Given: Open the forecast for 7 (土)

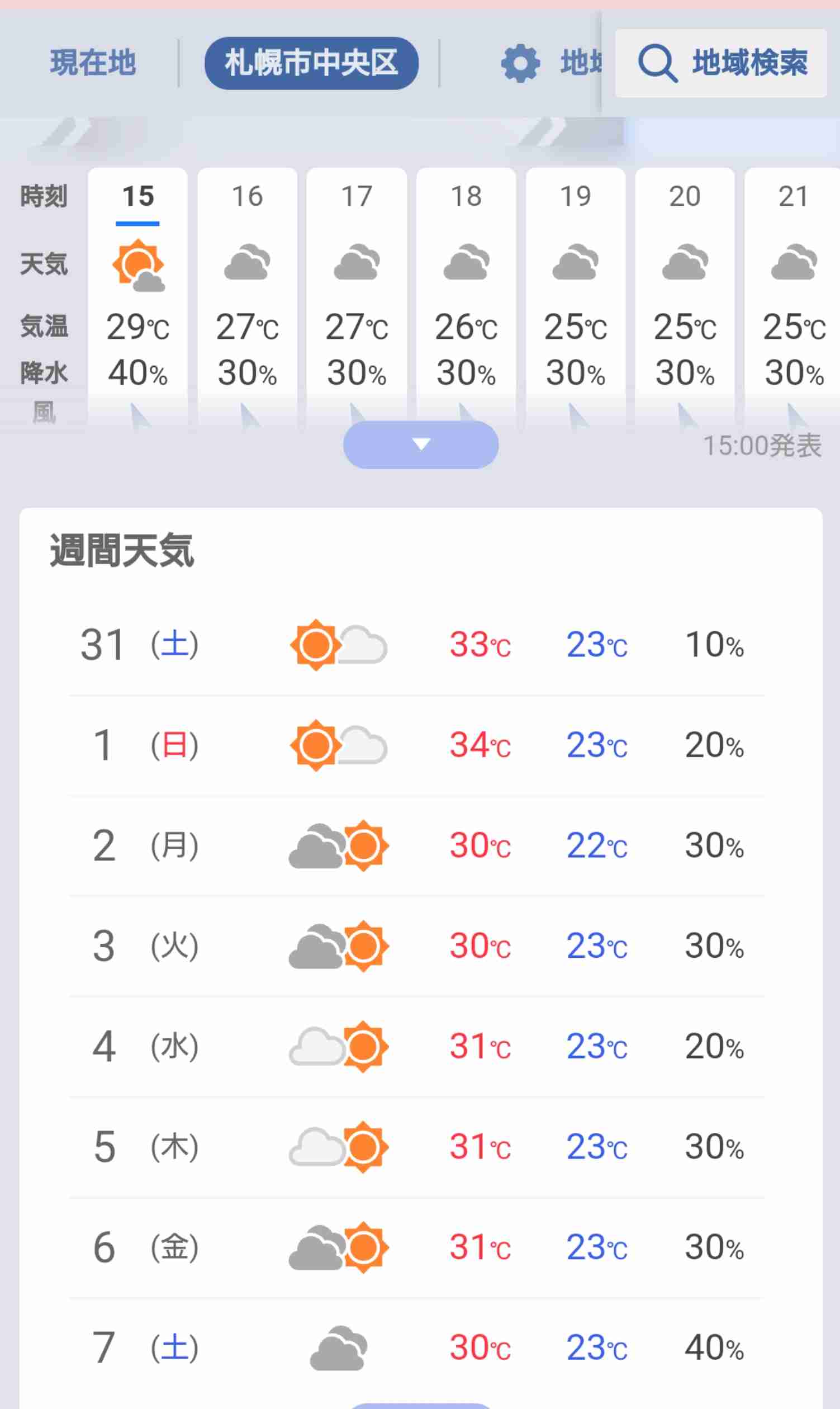Looking at the screenshot, I should pos(417,1348).
